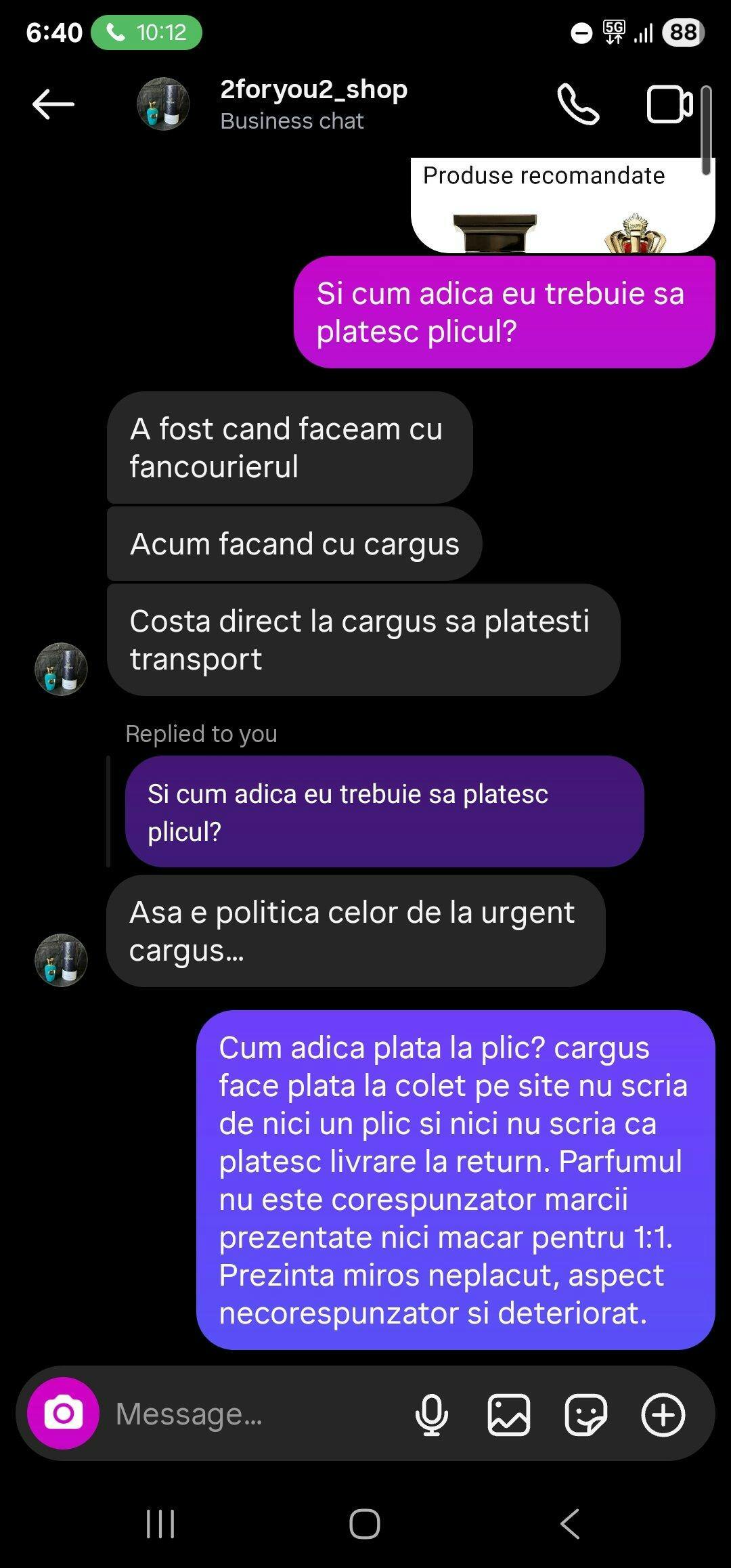Screen dimensions: 731x1568
Task: Open more attachment options plus icon
Action: click(x=663, y=1414)
